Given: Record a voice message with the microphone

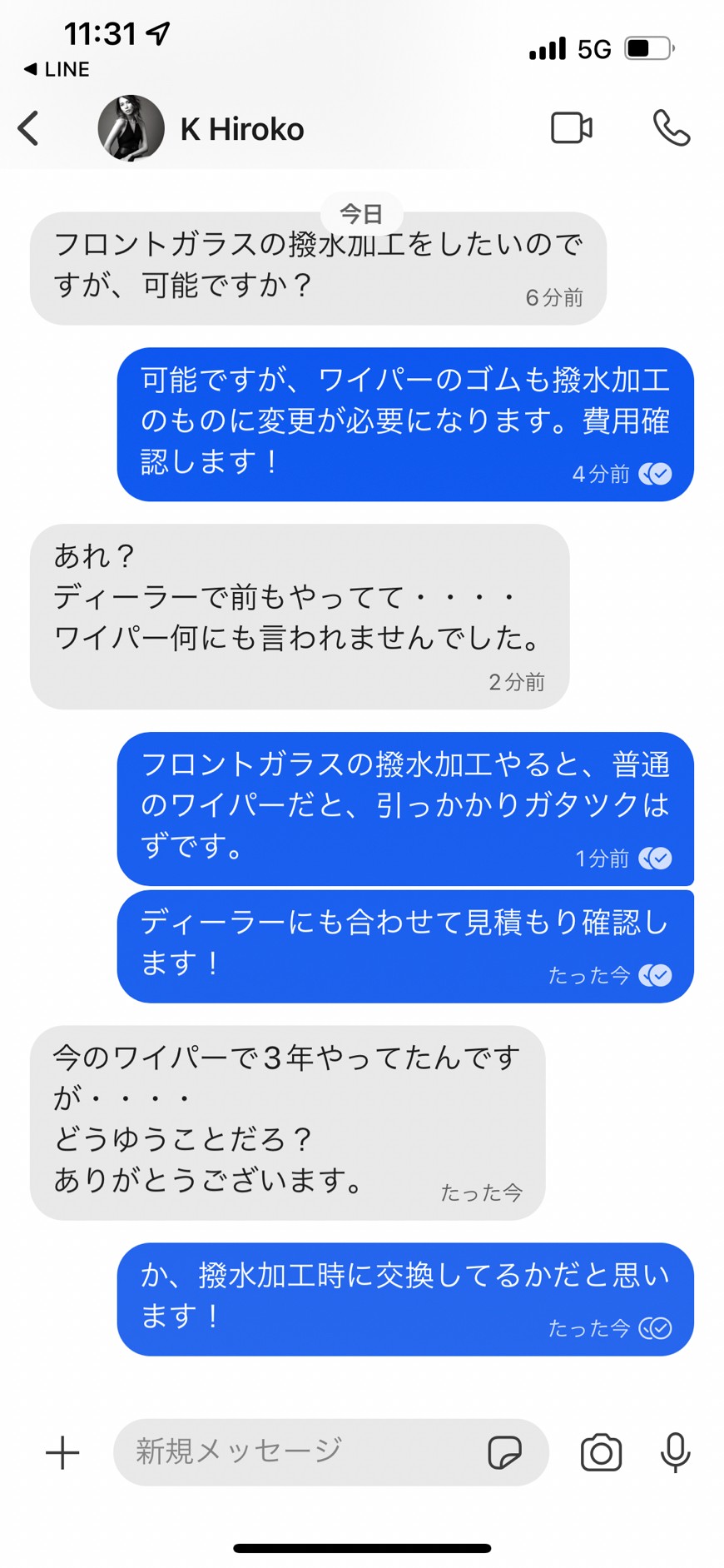Looking at the screenshot, I should (x=675, y=1452).
